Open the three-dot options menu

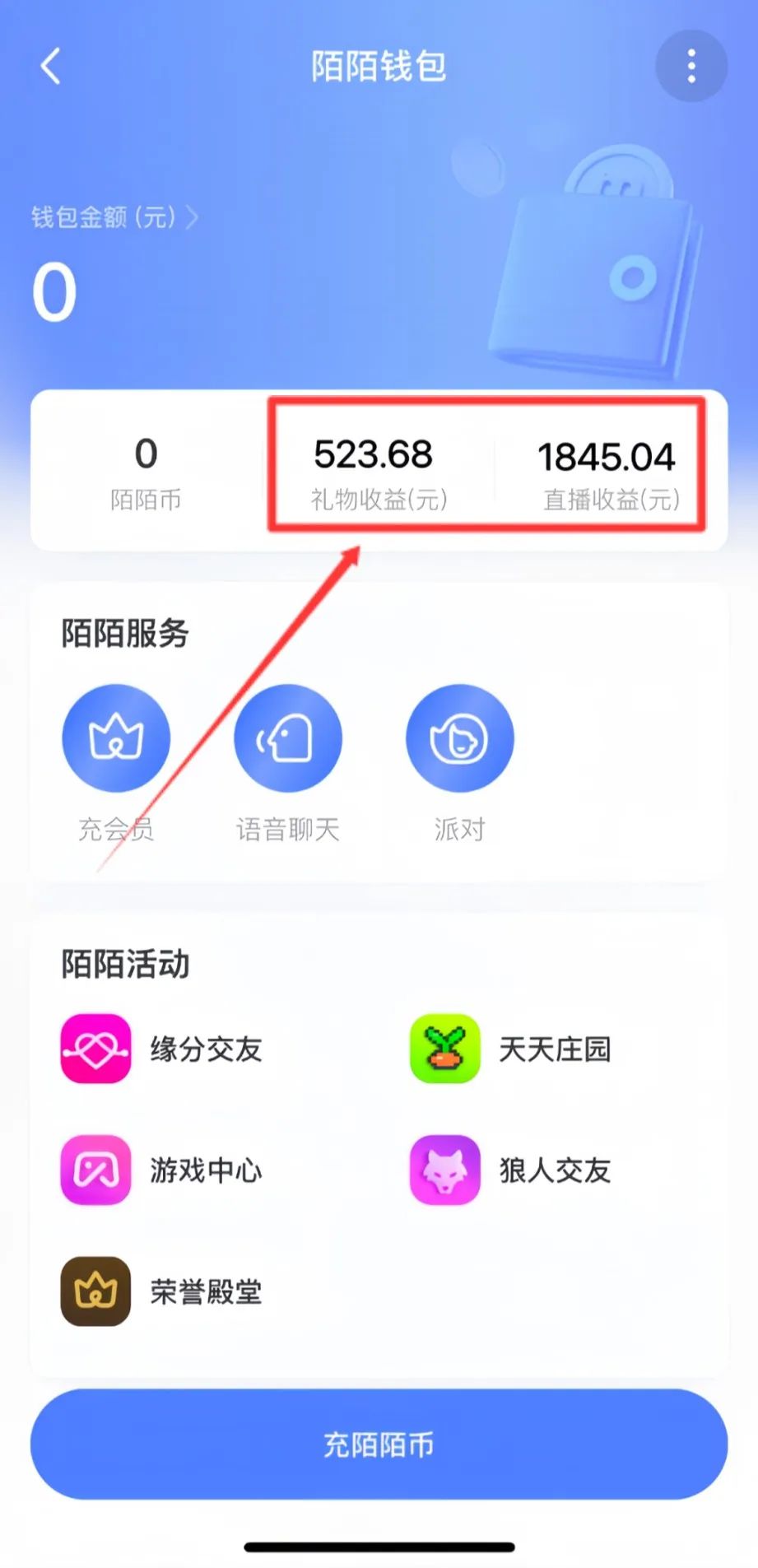(x=690, y=66)
